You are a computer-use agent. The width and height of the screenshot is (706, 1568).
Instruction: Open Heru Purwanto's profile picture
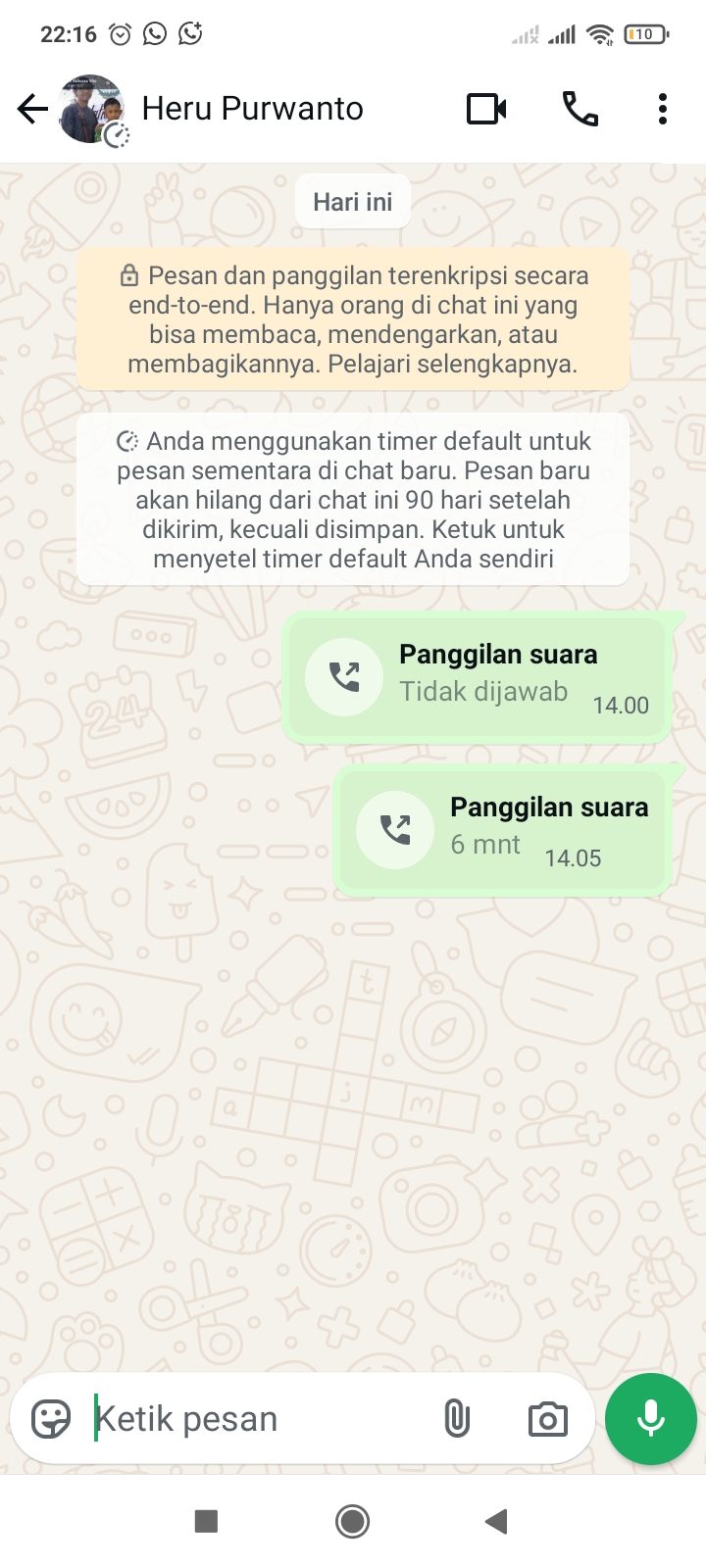click(x=90, y=108)
